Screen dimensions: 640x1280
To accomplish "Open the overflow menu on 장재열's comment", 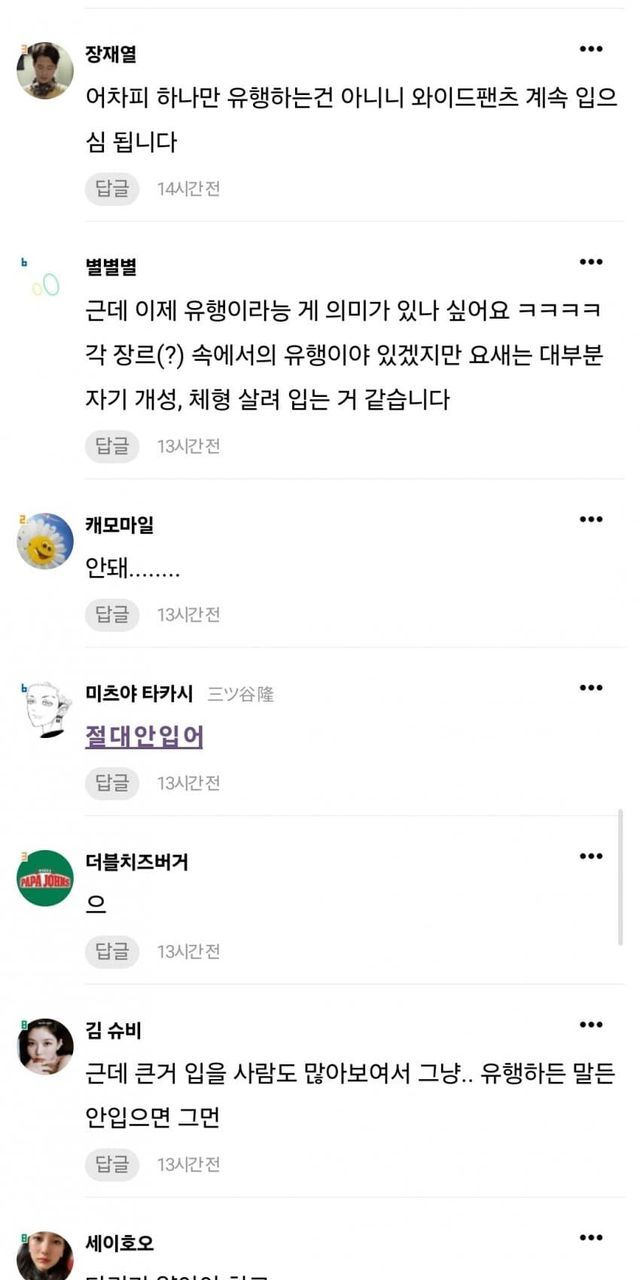I will (x=591, y=49).
